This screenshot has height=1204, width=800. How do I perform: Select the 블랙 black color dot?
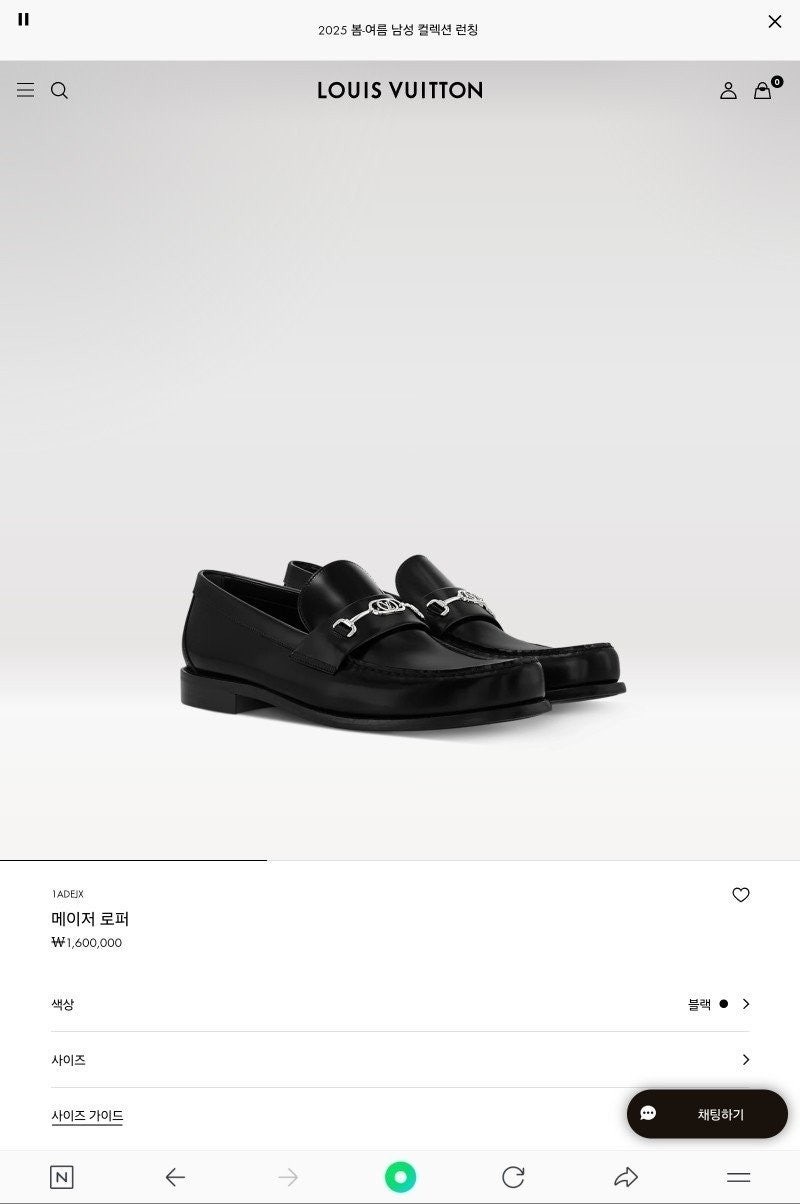(x=723, y=1004)
